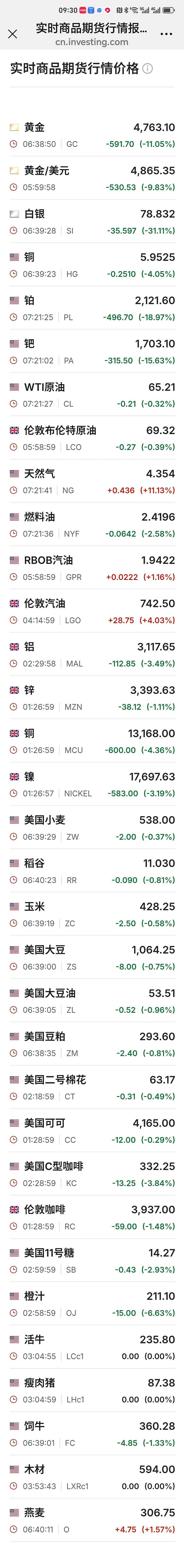Select the 铜 HG futures row
The width and height of the screenshot is (184, 1568).
29,257
